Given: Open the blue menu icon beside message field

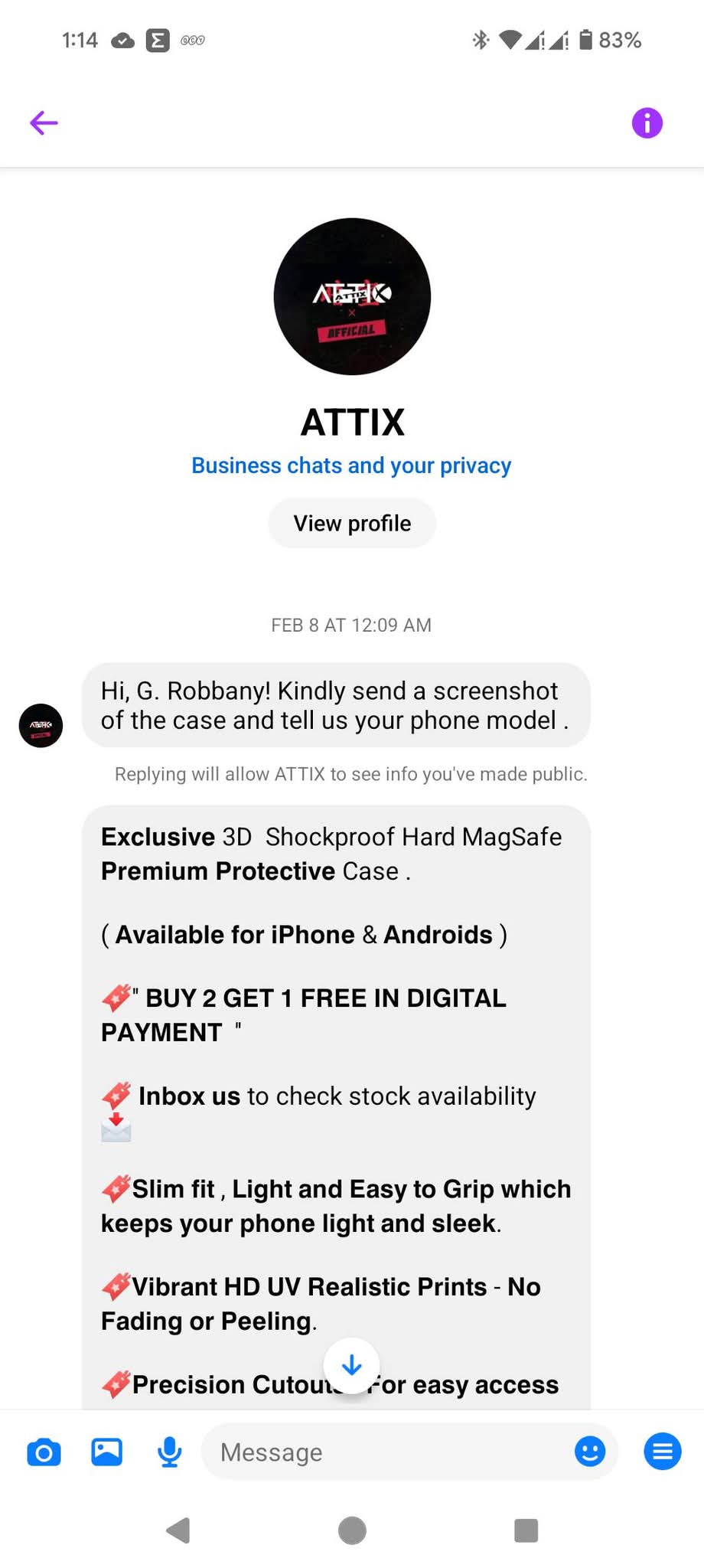Looking at the screenshot, I should pos(663,1451).
